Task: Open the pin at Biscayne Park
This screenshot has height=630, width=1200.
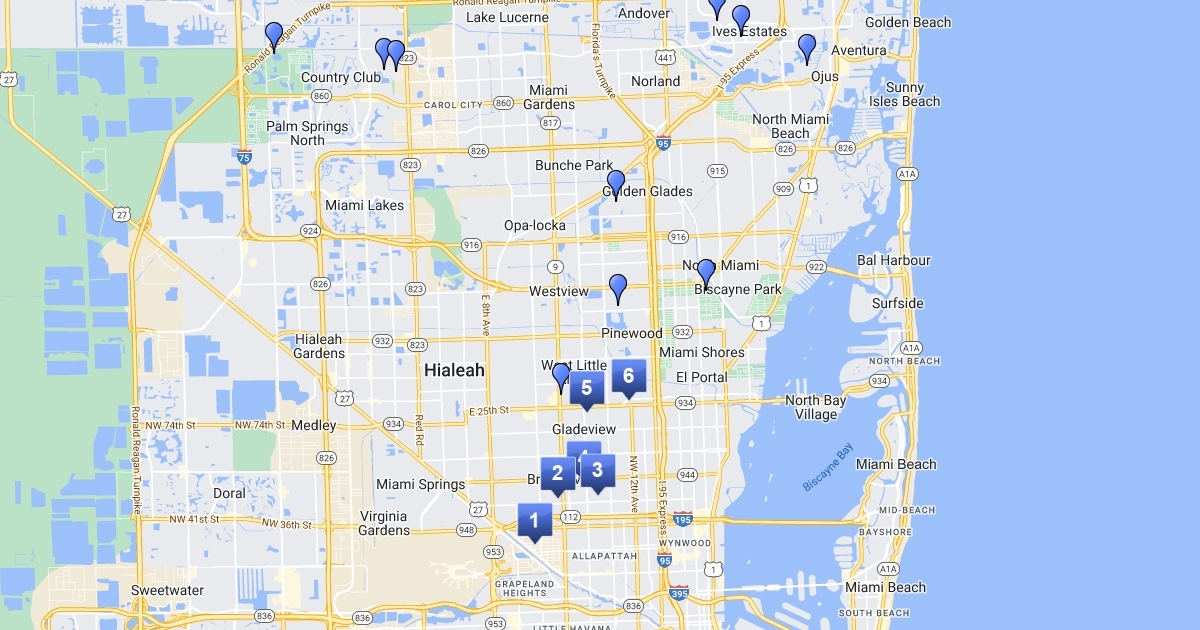Action: click(x=706, y=274)
